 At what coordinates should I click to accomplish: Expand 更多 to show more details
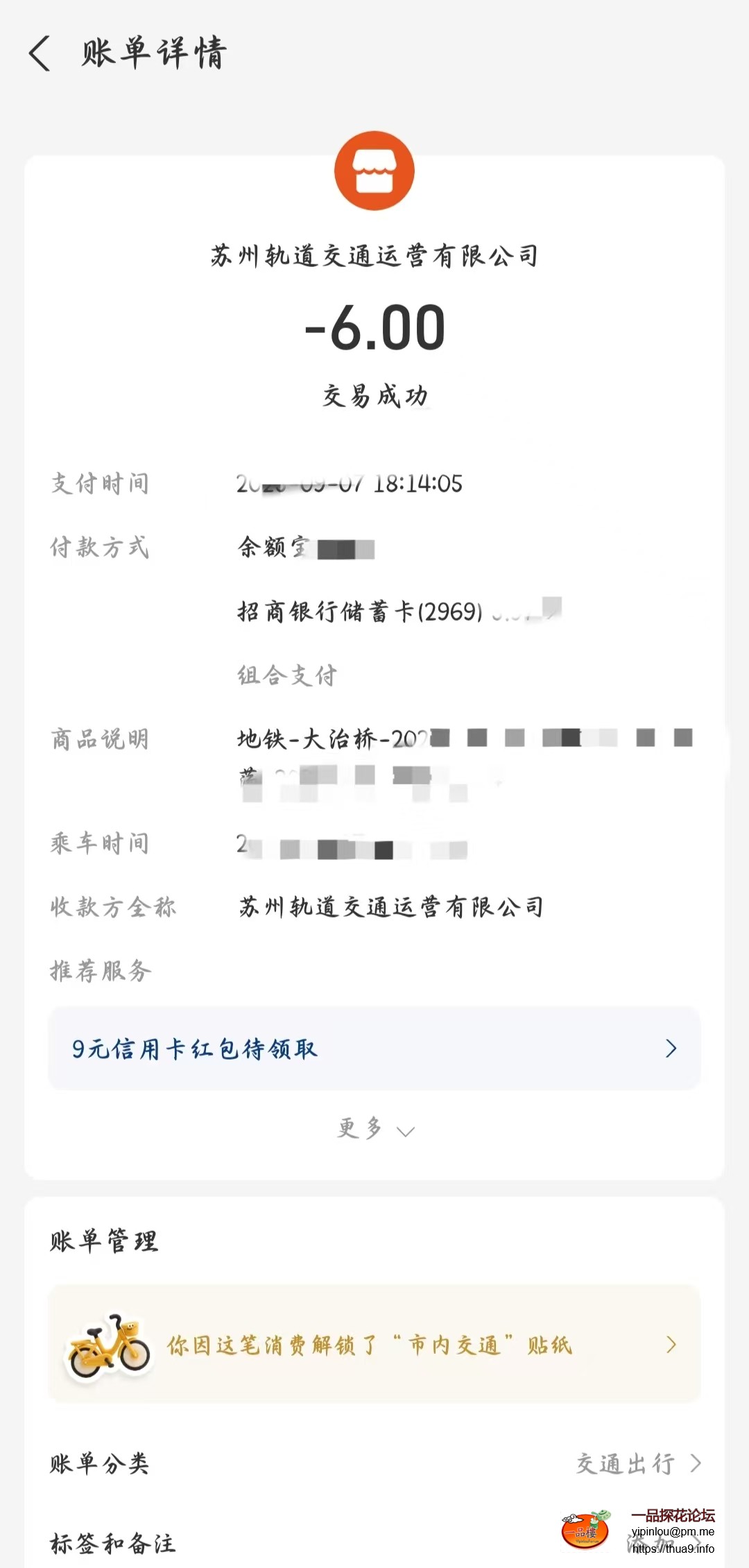tap(374, 1130)
